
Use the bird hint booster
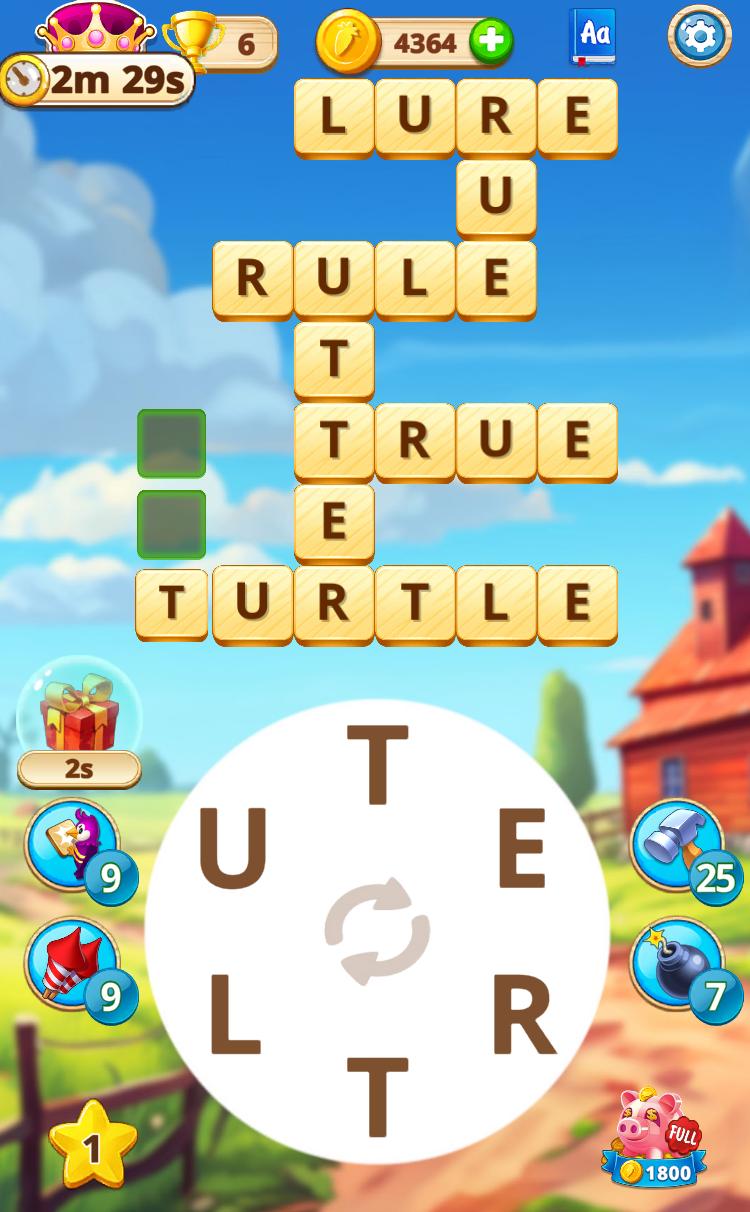coord(71,846)
